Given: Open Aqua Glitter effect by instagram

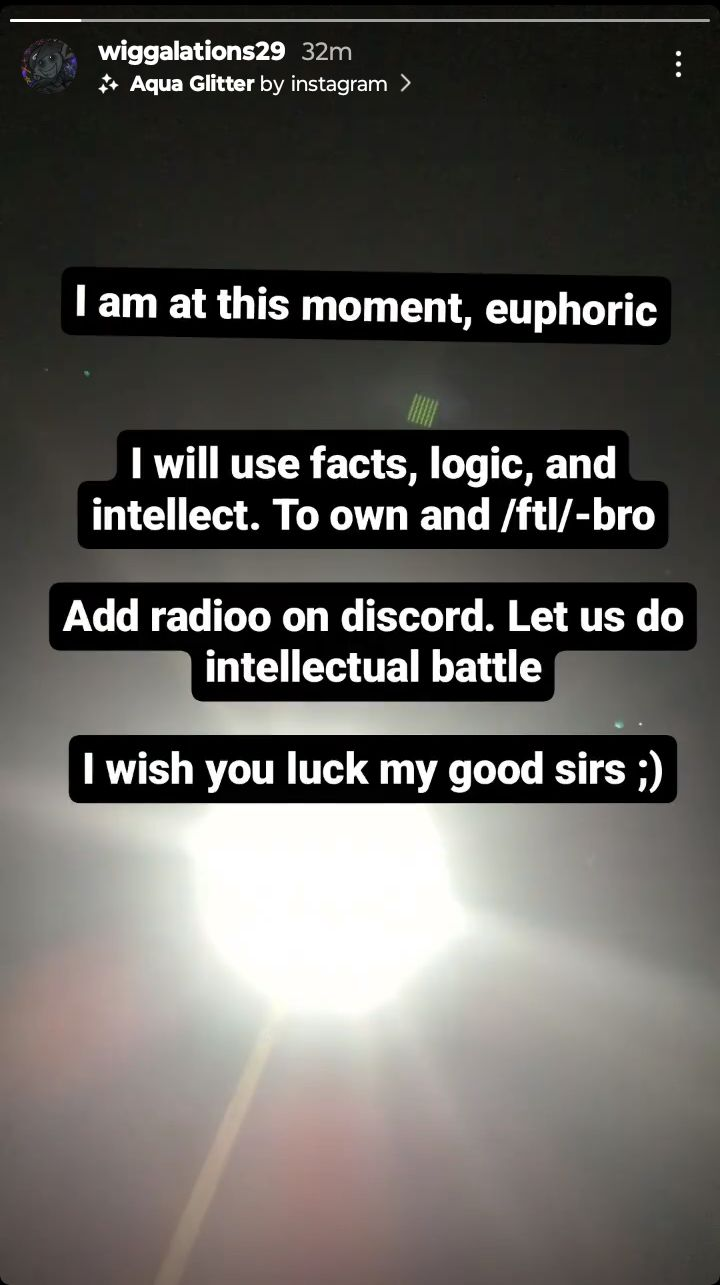Looking at the screenshot, I should [x=257, y=84].
